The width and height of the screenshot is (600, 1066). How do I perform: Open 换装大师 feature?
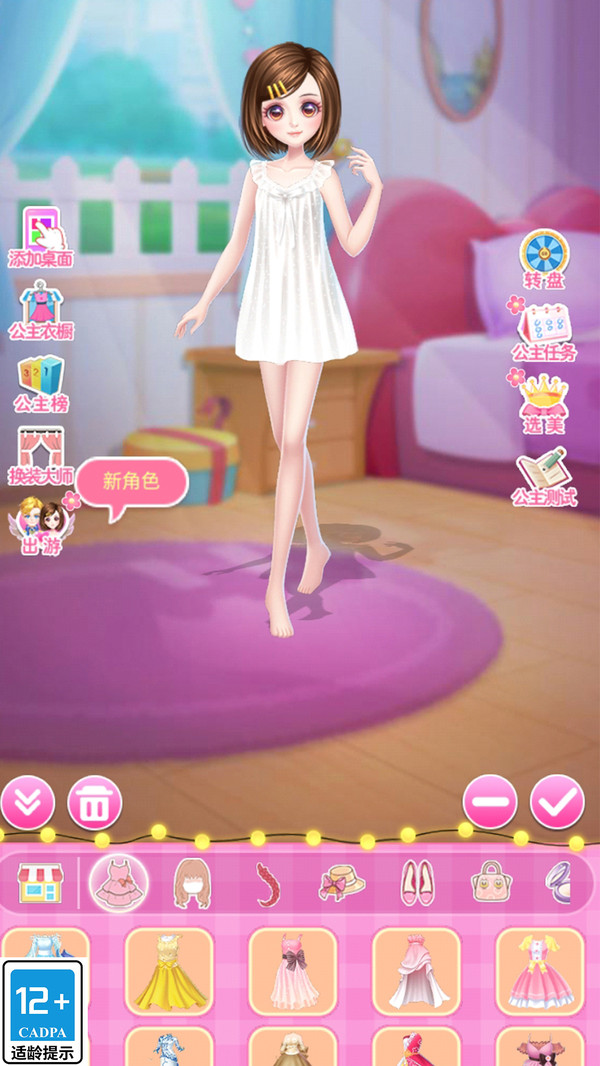(x=40, y=455)
